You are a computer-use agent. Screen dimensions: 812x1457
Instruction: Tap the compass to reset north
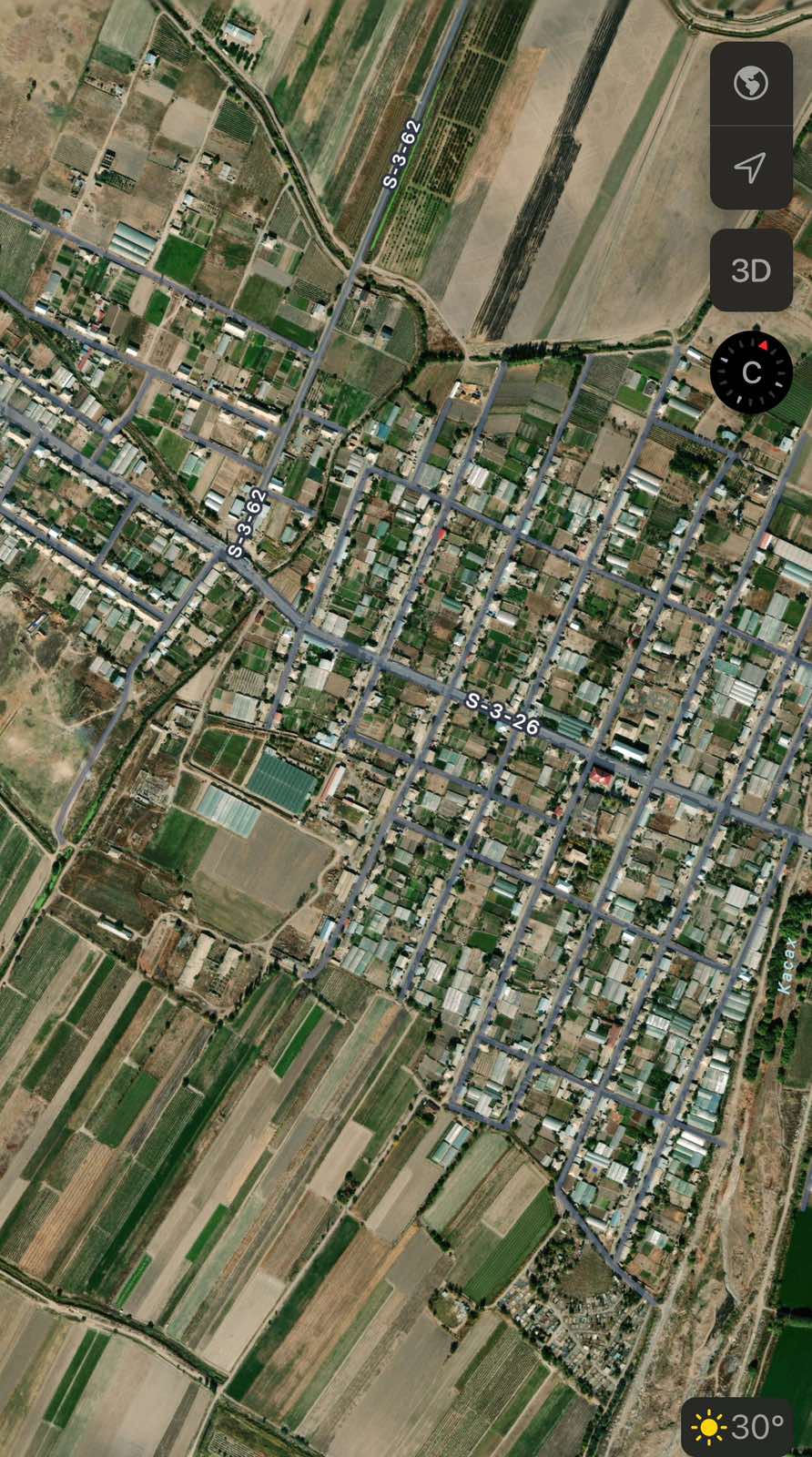(x=751, y=372)
